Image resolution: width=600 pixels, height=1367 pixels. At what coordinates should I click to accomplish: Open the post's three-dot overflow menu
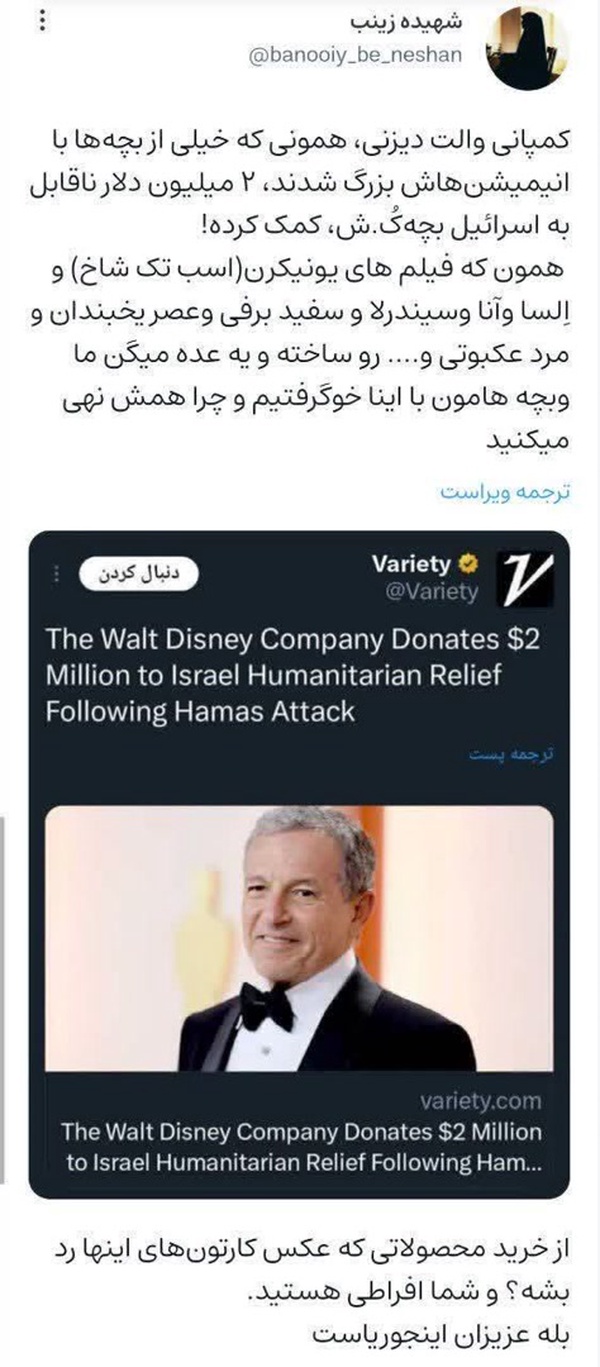click(39, 22)
